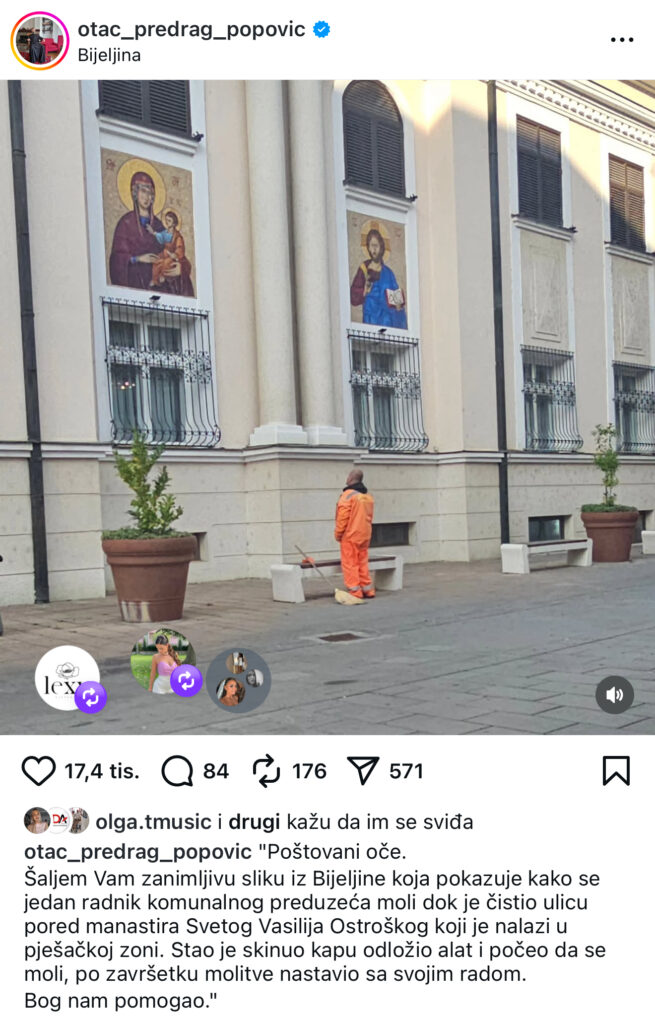Open the comments on this post

[177, 771]
